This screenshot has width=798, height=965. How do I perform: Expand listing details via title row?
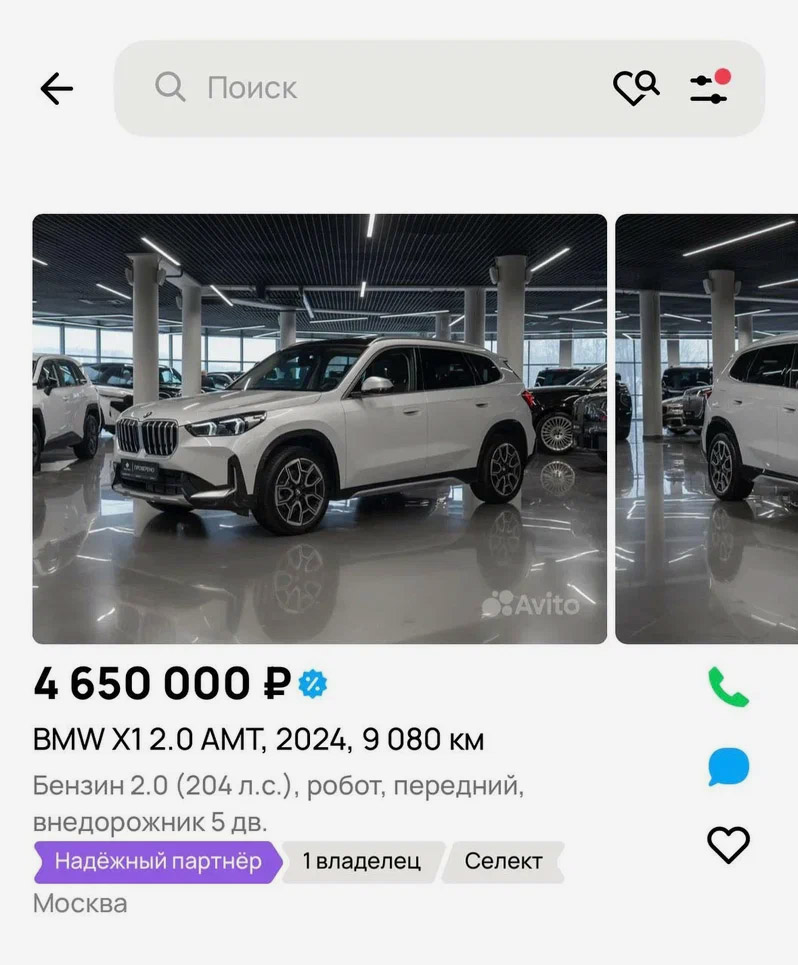click(x=257, y=739)
